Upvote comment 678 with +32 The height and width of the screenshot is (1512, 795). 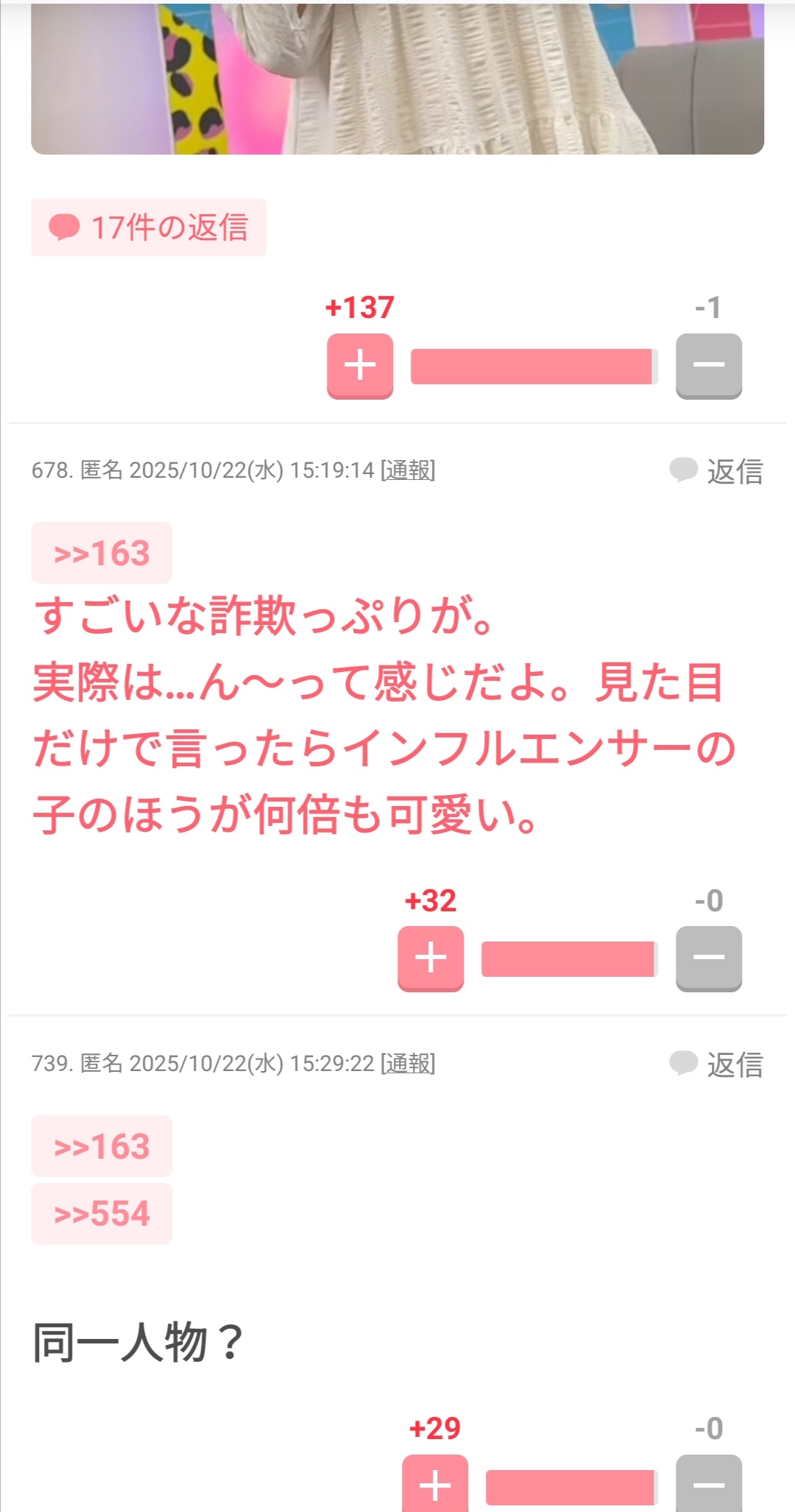click(x=431, y=958)
